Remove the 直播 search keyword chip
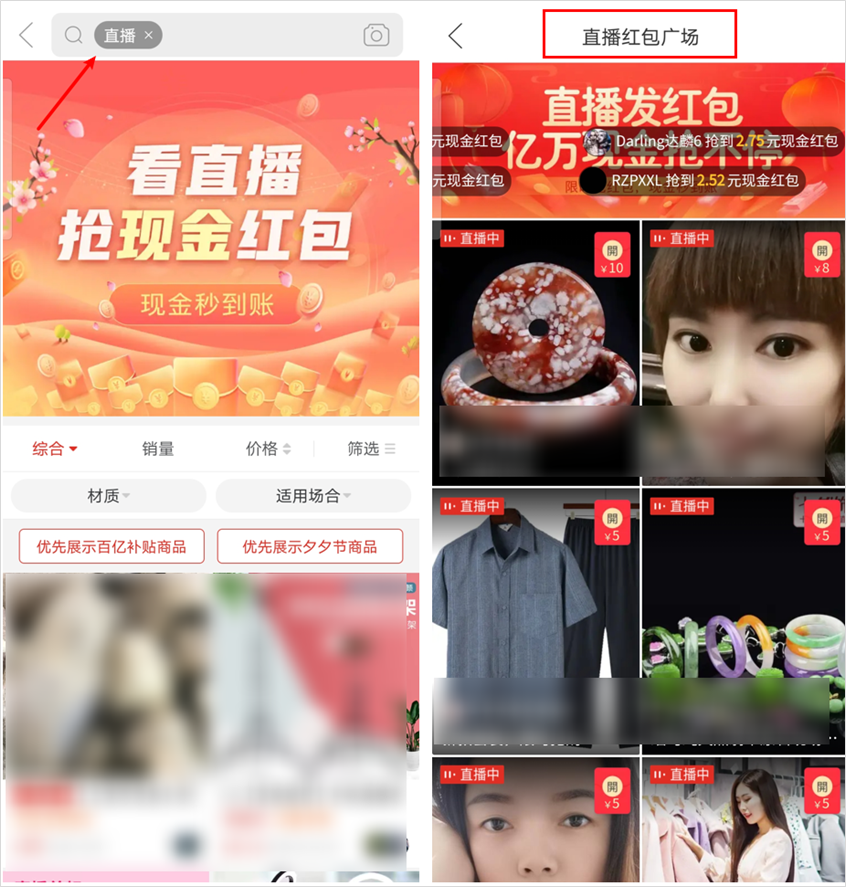Image resolution: width=846 pixels, height=887 pixels. coord(149,35)
